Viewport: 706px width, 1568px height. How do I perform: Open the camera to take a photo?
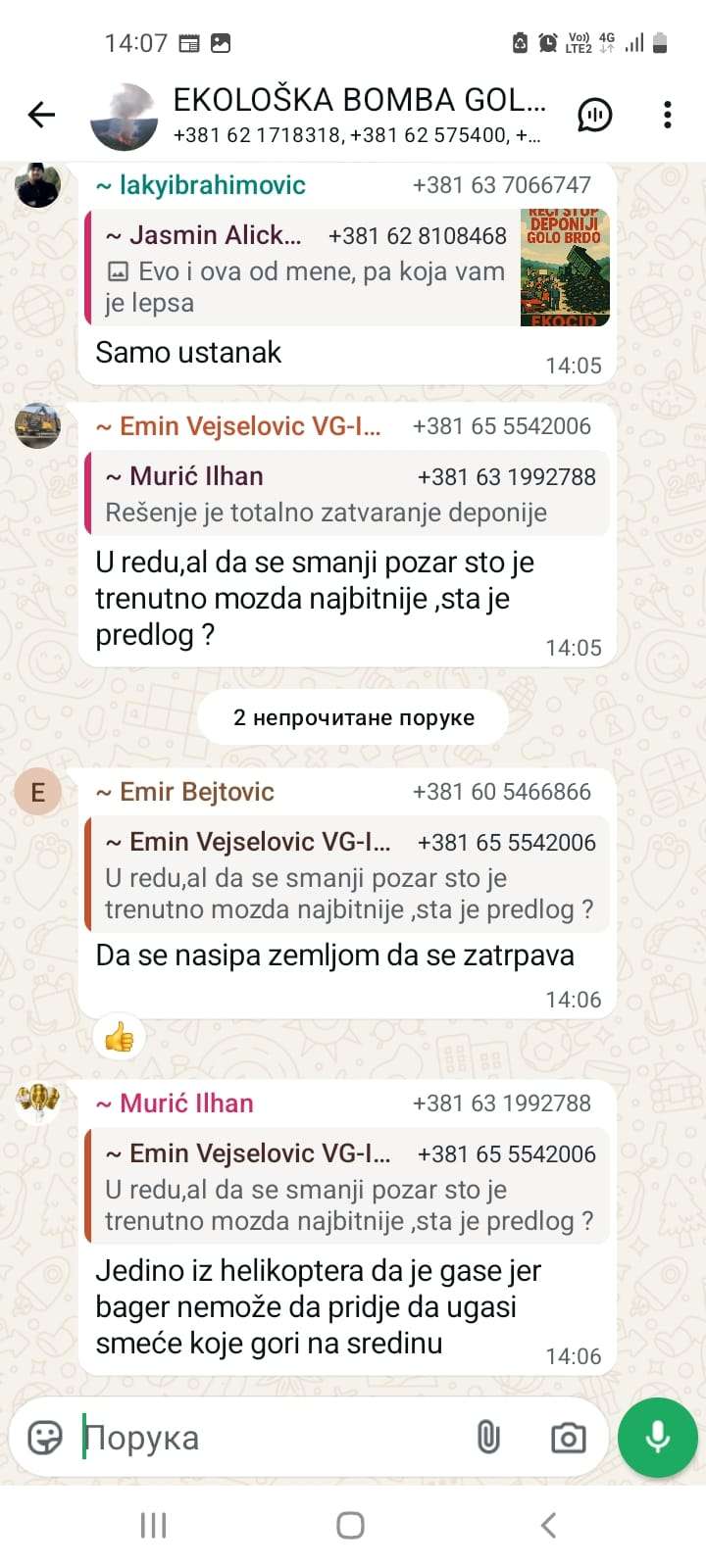tap(568, 1438)
